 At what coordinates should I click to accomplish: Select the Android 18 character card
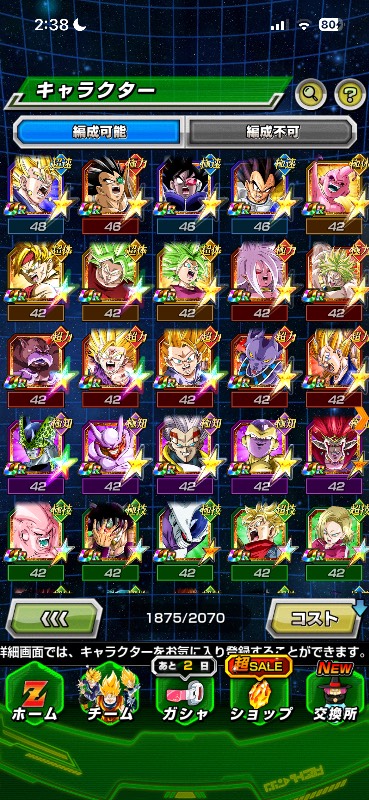point(336,540)
